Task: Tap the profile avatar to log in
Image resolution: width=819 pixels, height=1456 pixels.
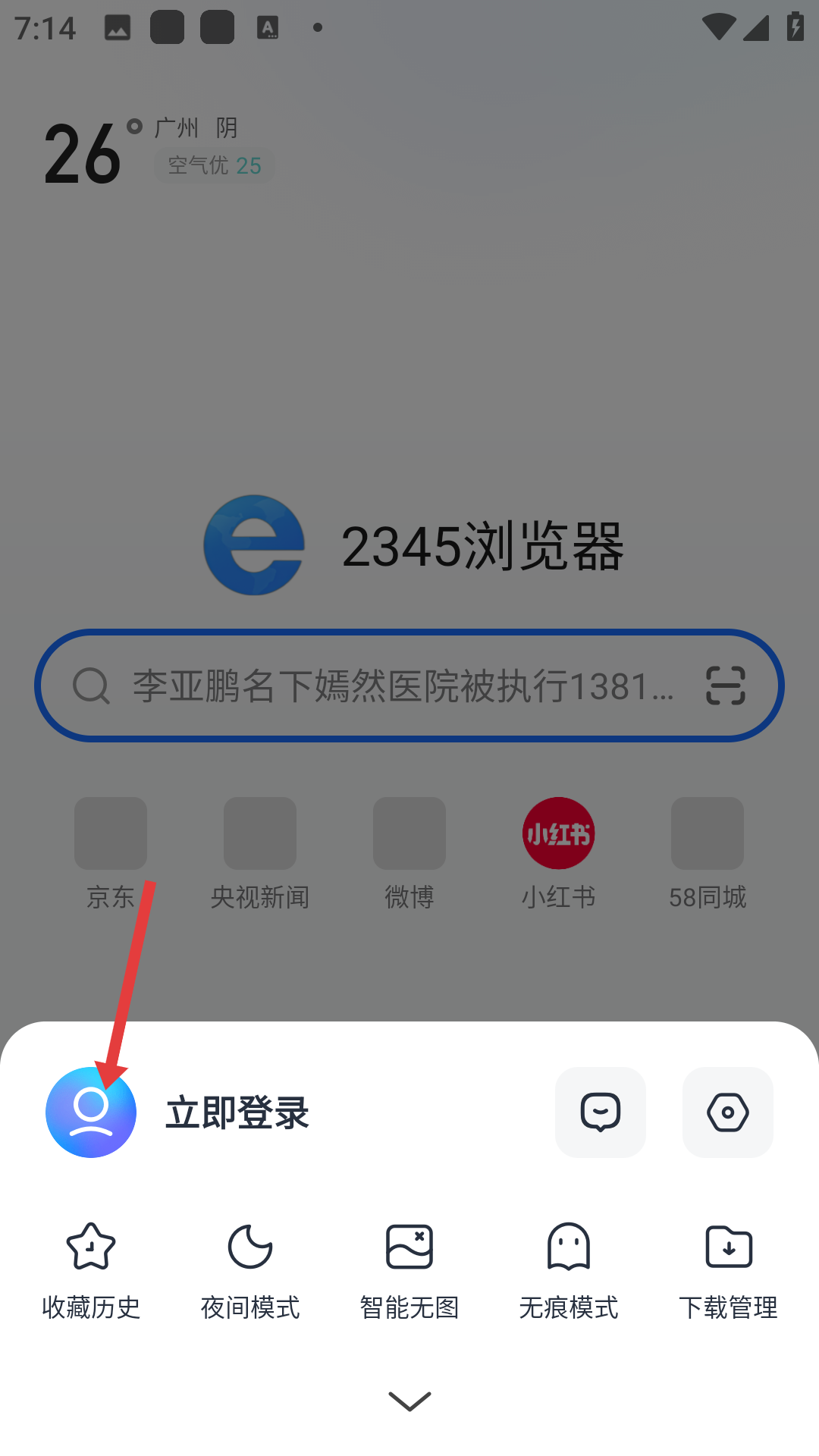Action: coord(91,1112)
